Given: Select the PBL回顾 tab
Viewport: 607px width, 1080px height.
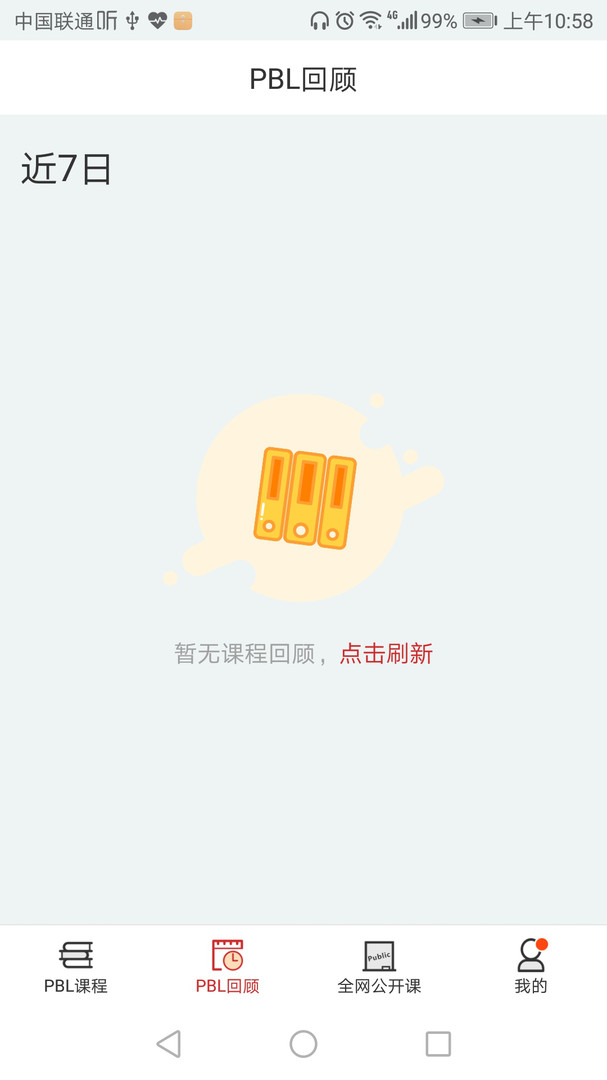Looking at the screenshot, I should [x=228, y=966].
